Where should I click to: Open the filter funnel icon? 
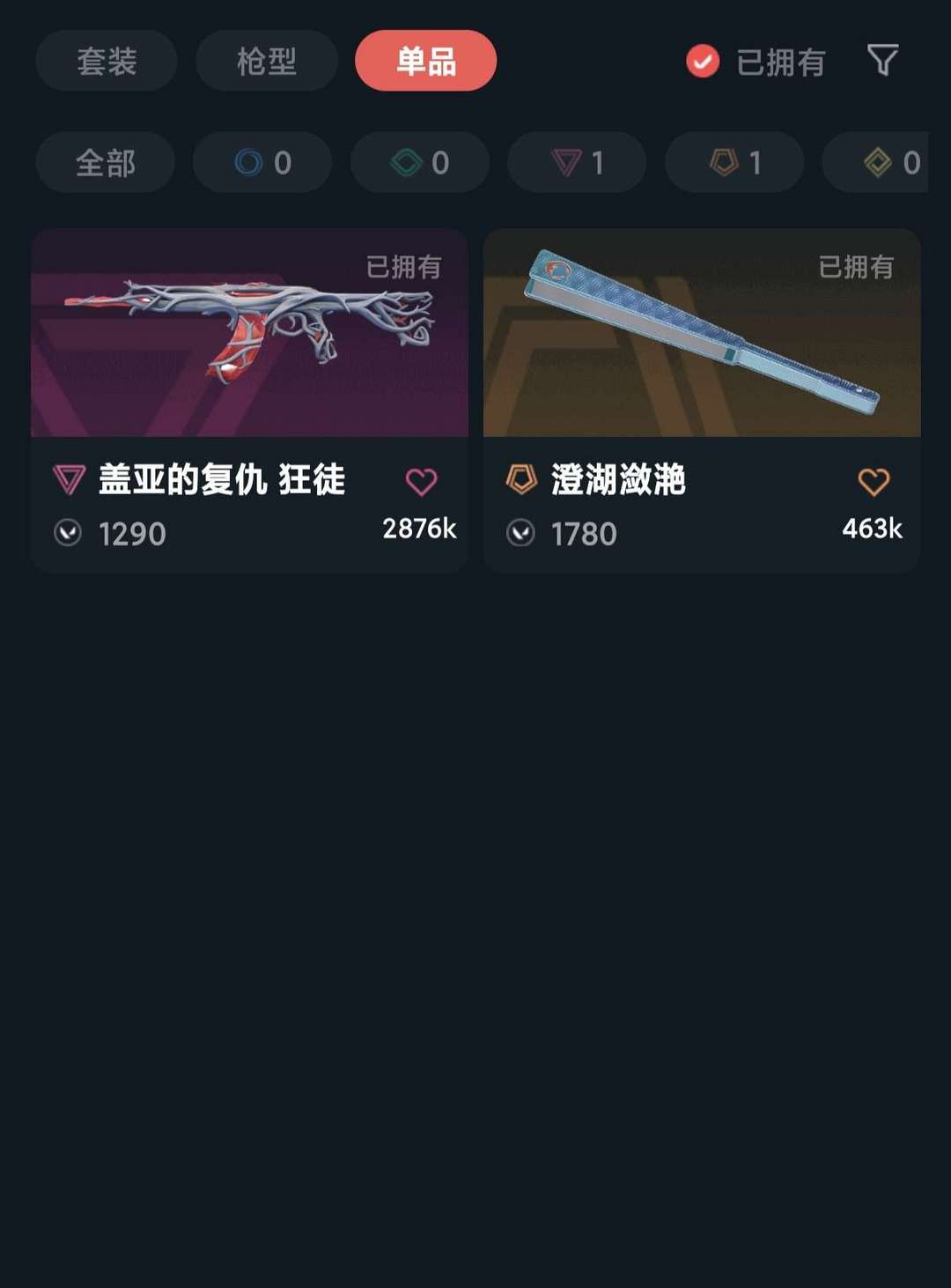click(882, 60)
